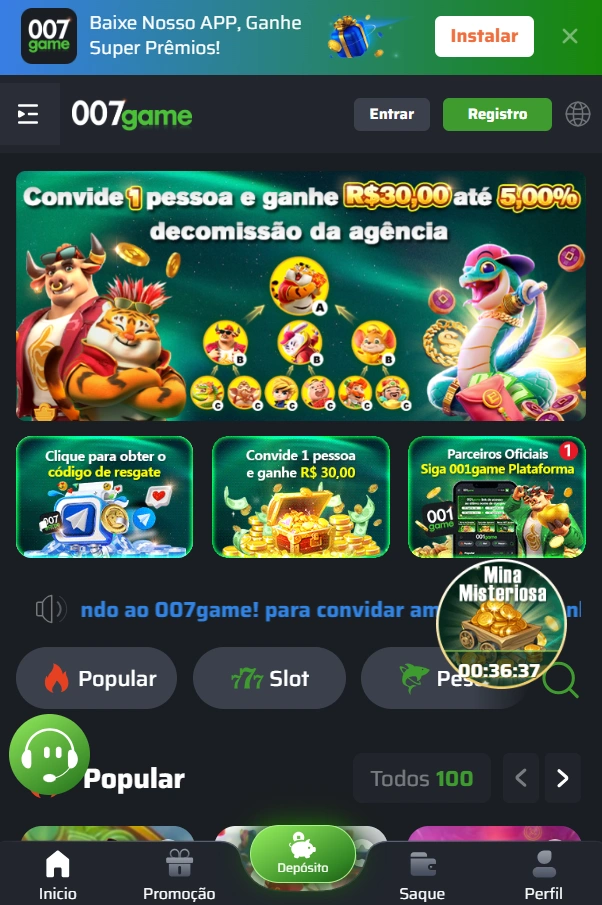
Task: Open the language globe selector
Action: tap(578, 114)
